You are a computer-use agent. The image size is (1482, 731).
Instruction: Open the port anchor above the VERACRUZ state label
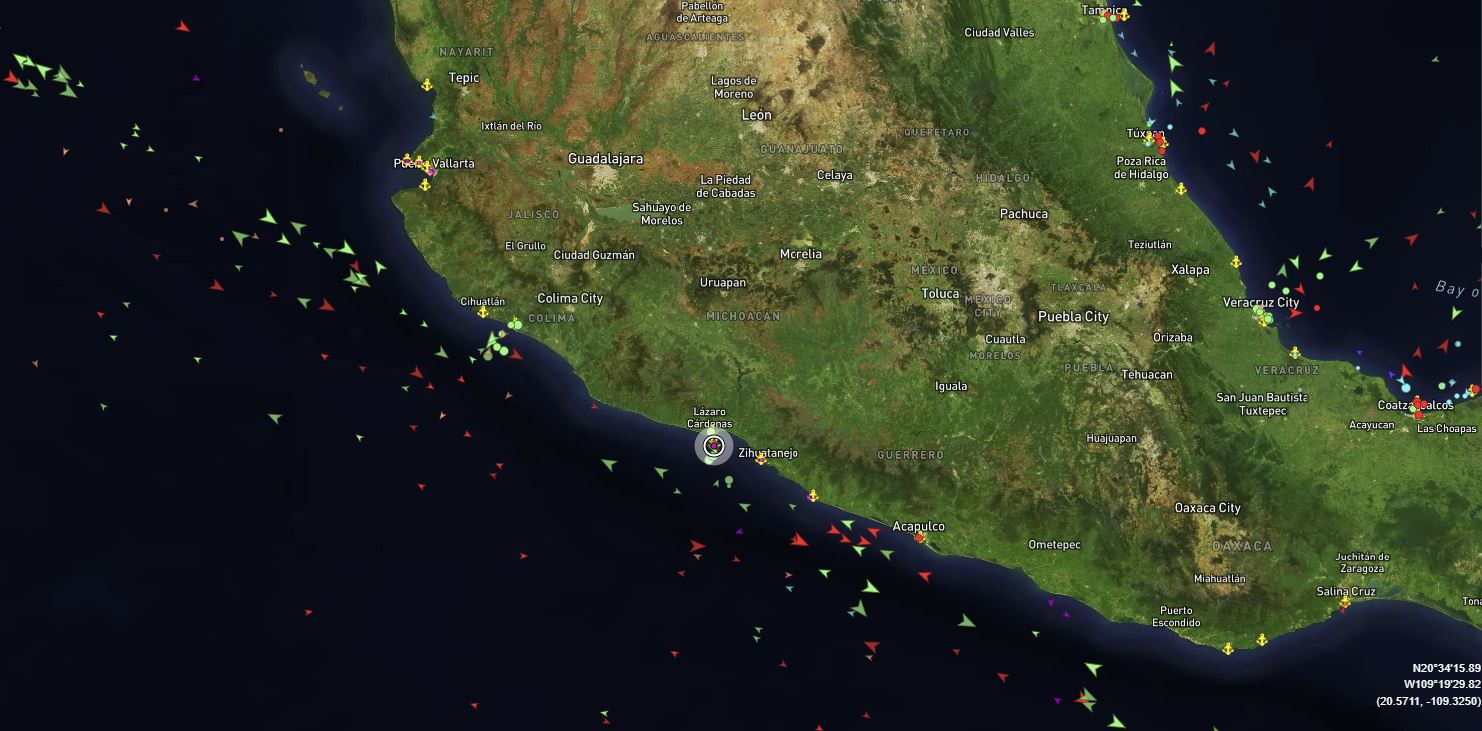click(1295, 353)
